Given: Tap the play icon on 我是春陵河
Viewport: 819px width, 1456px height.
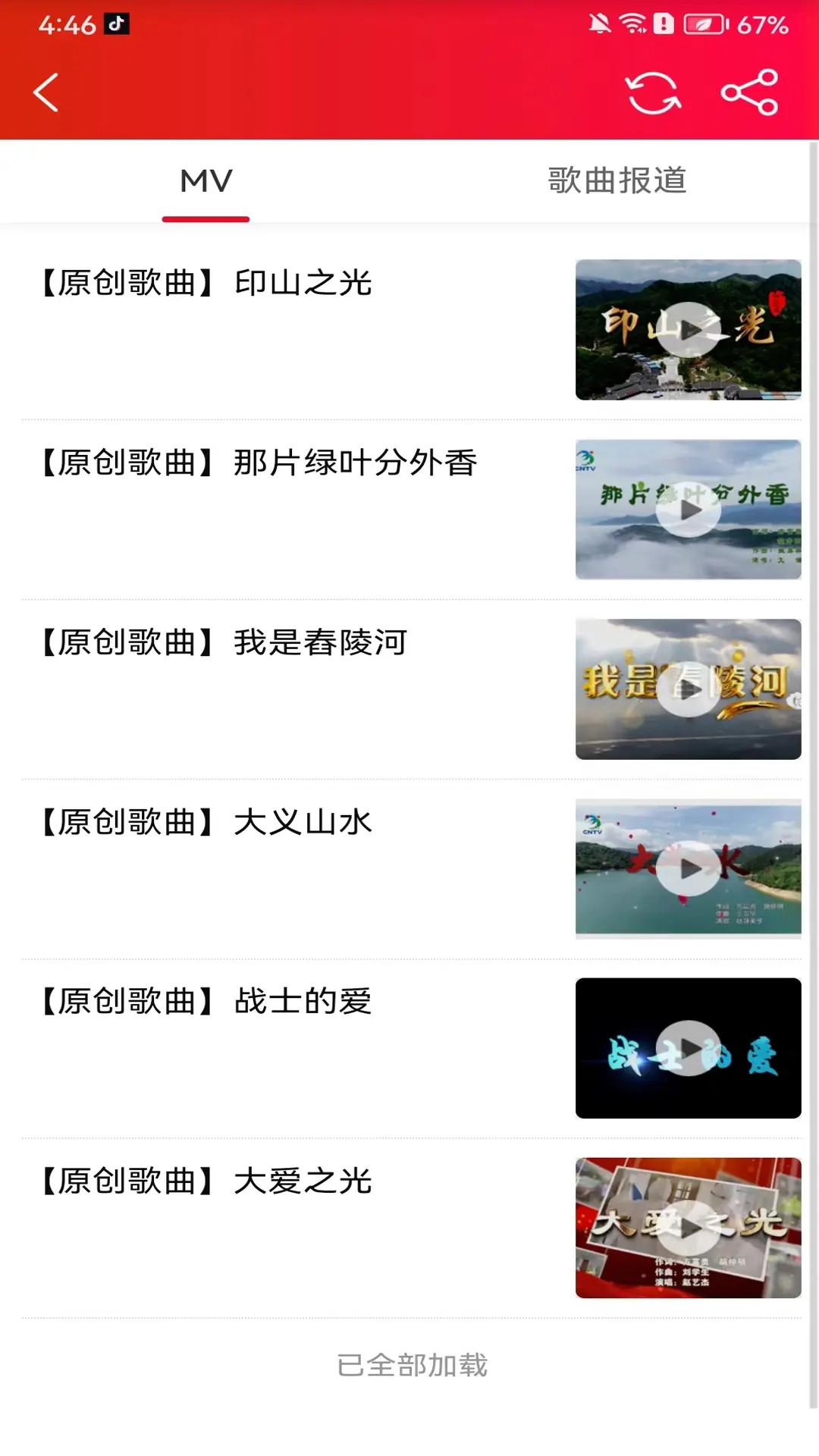Looking at the screenshot, I should point(689,688).
